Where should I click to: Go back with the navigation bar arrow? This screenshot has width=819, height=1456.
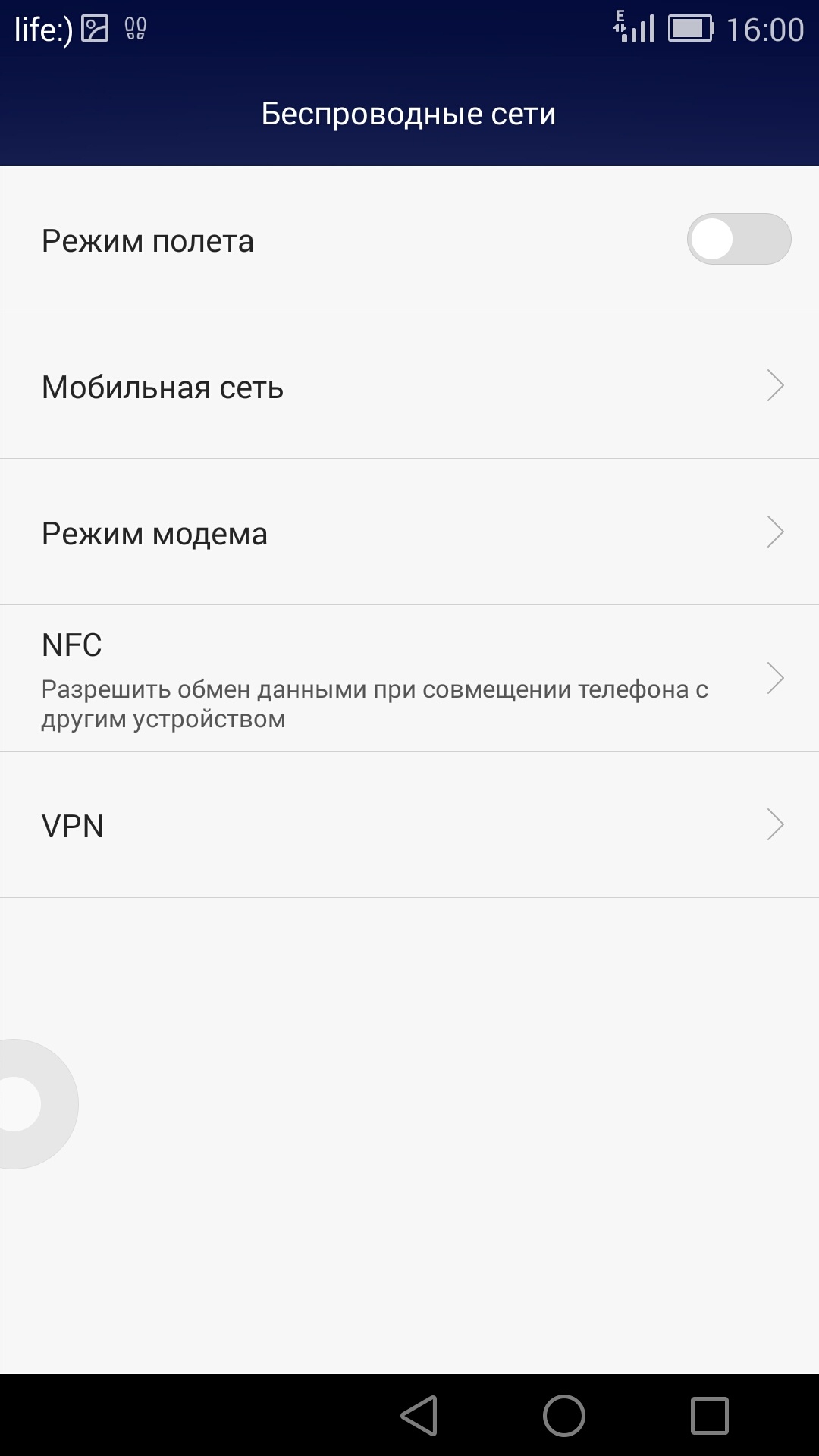(419, 1415)
